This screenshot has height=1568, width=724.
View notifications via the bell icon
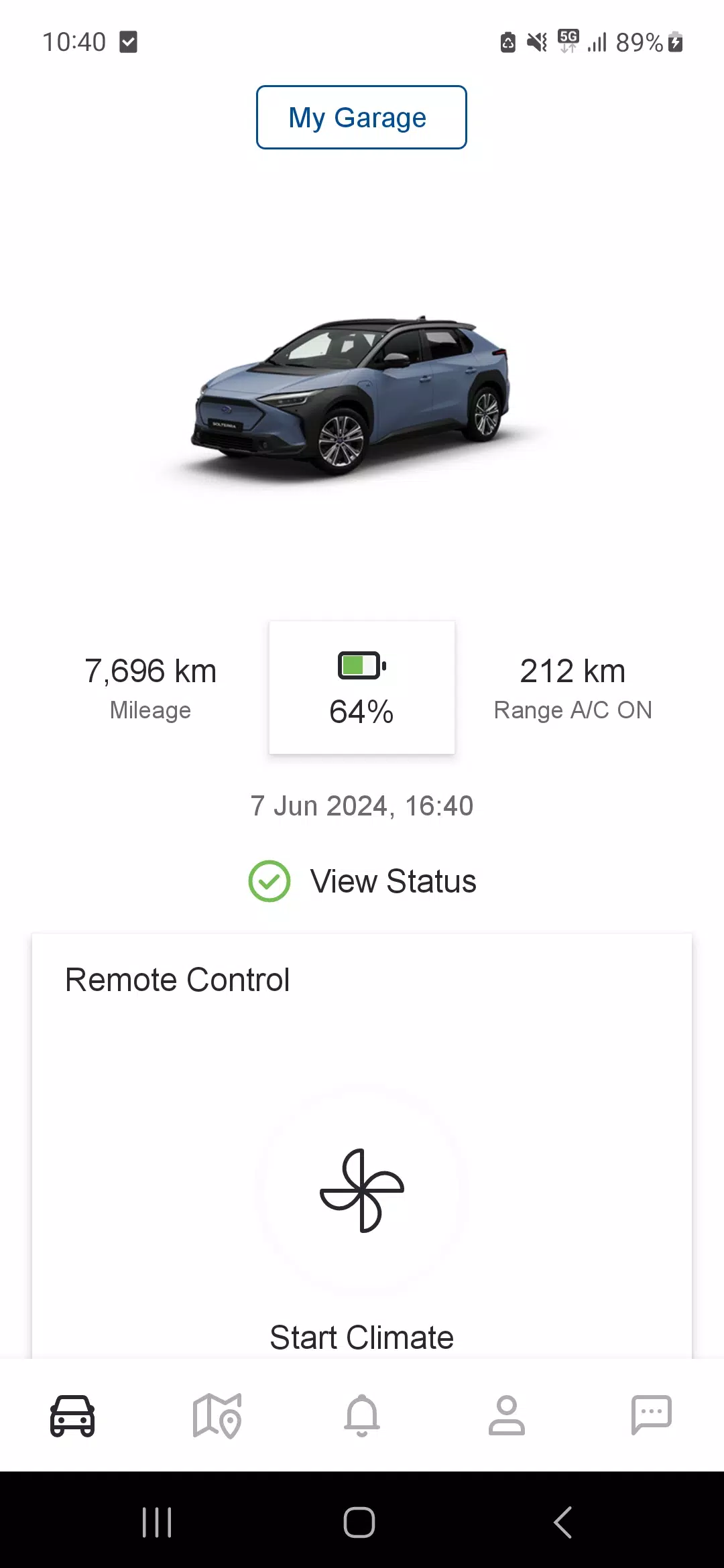[362, 1414]
